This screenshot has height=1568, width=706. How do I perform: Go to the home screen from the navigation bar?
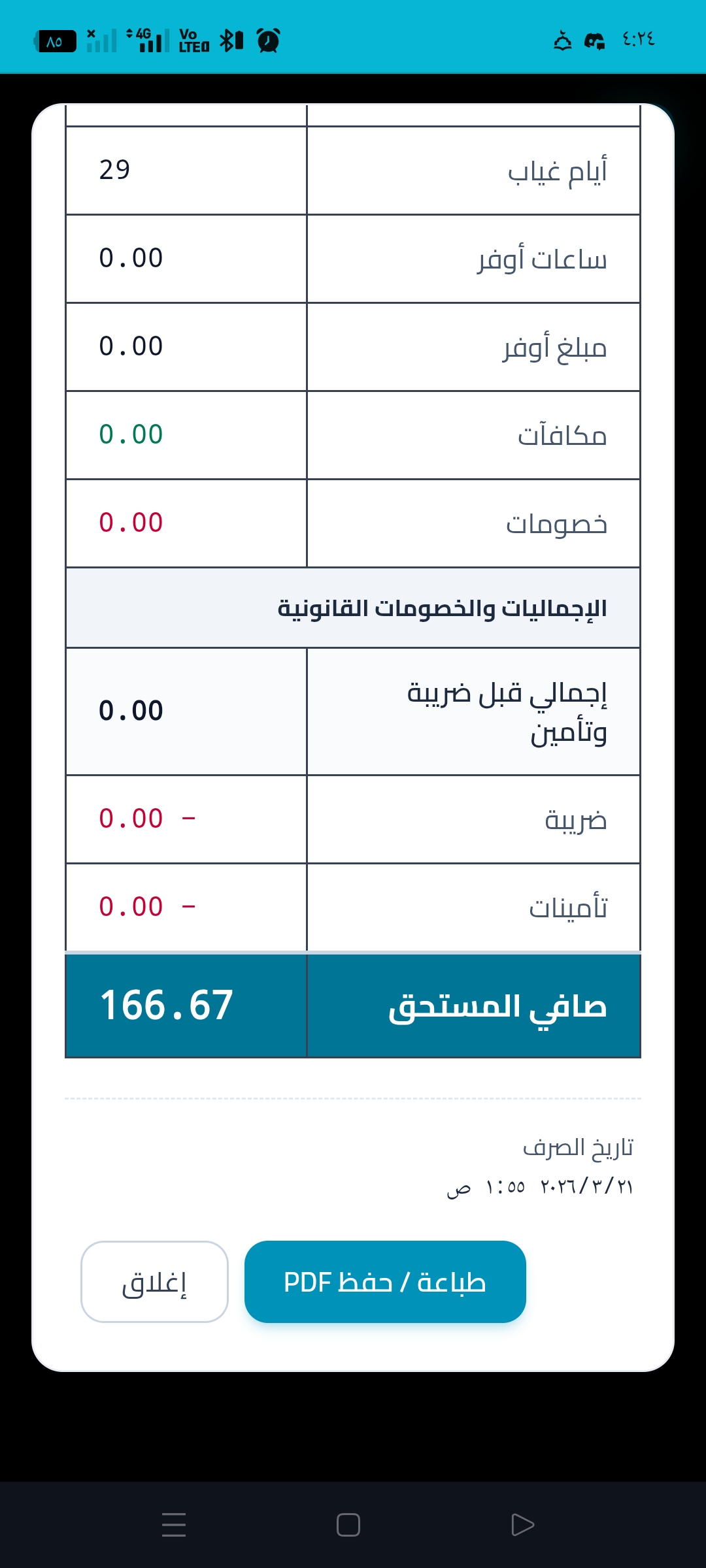[348, 1525]
